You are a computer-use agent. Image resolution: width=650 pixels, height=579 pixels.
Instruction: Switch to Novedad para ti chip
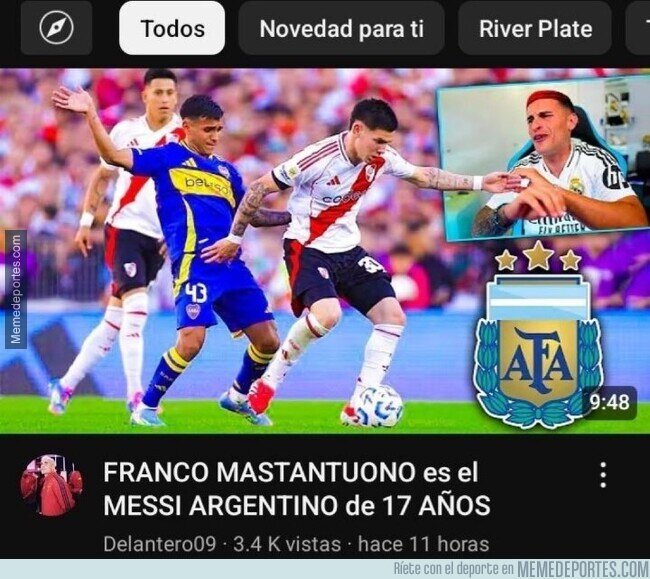point(341,28)
